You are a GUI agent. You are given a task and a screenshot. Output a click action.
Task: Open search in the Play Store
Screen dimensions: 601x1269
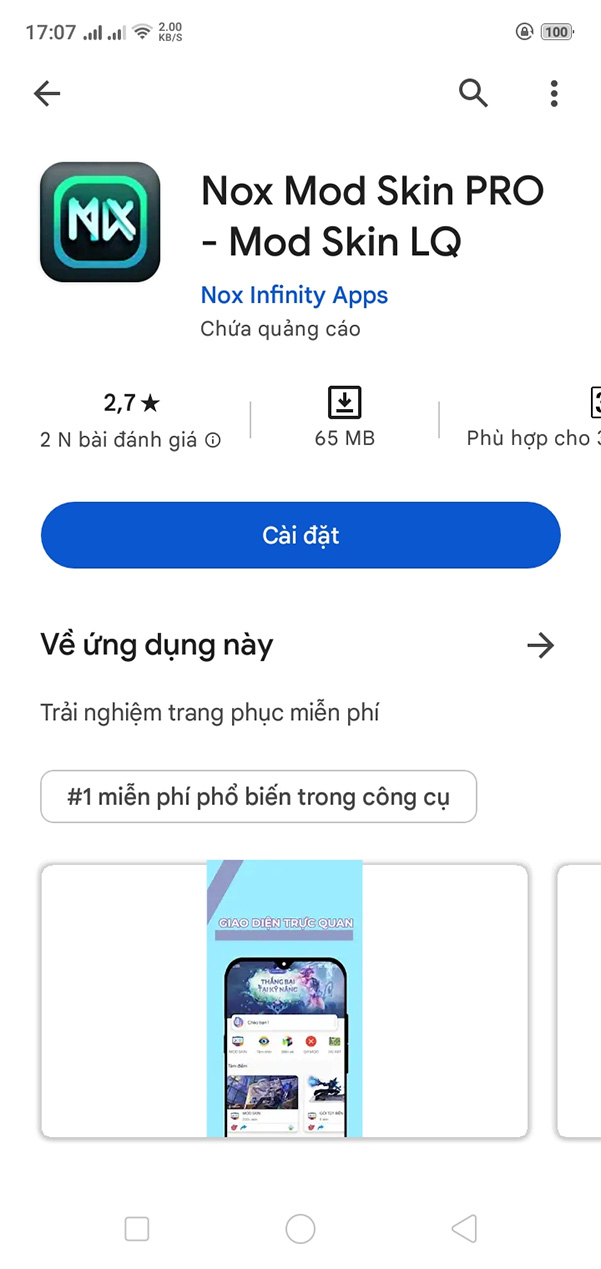(x=473, y=94)
